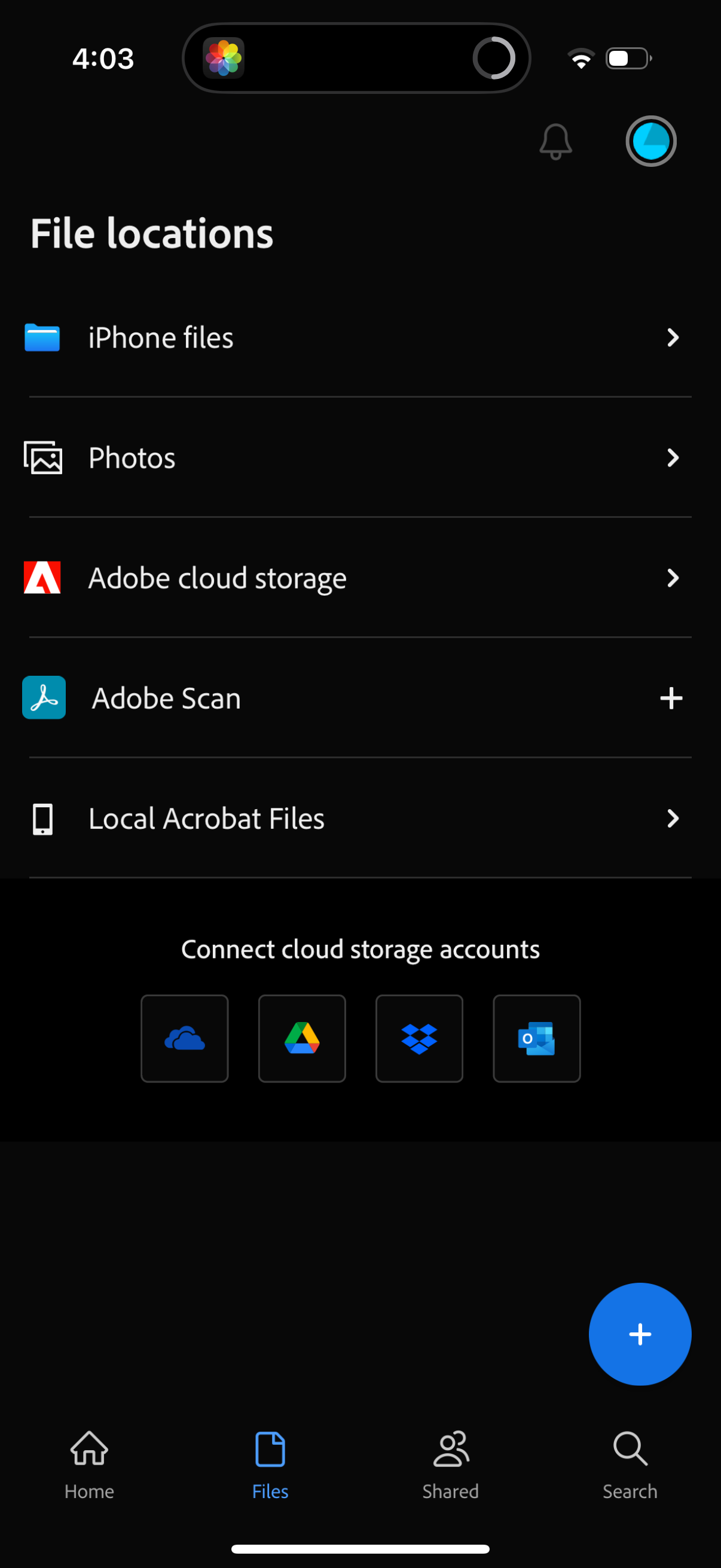Screen dimensions: 721x1568
Task: Tap the Adobe Scan icon
Action: pyautogui.click(x=43, y=697)
